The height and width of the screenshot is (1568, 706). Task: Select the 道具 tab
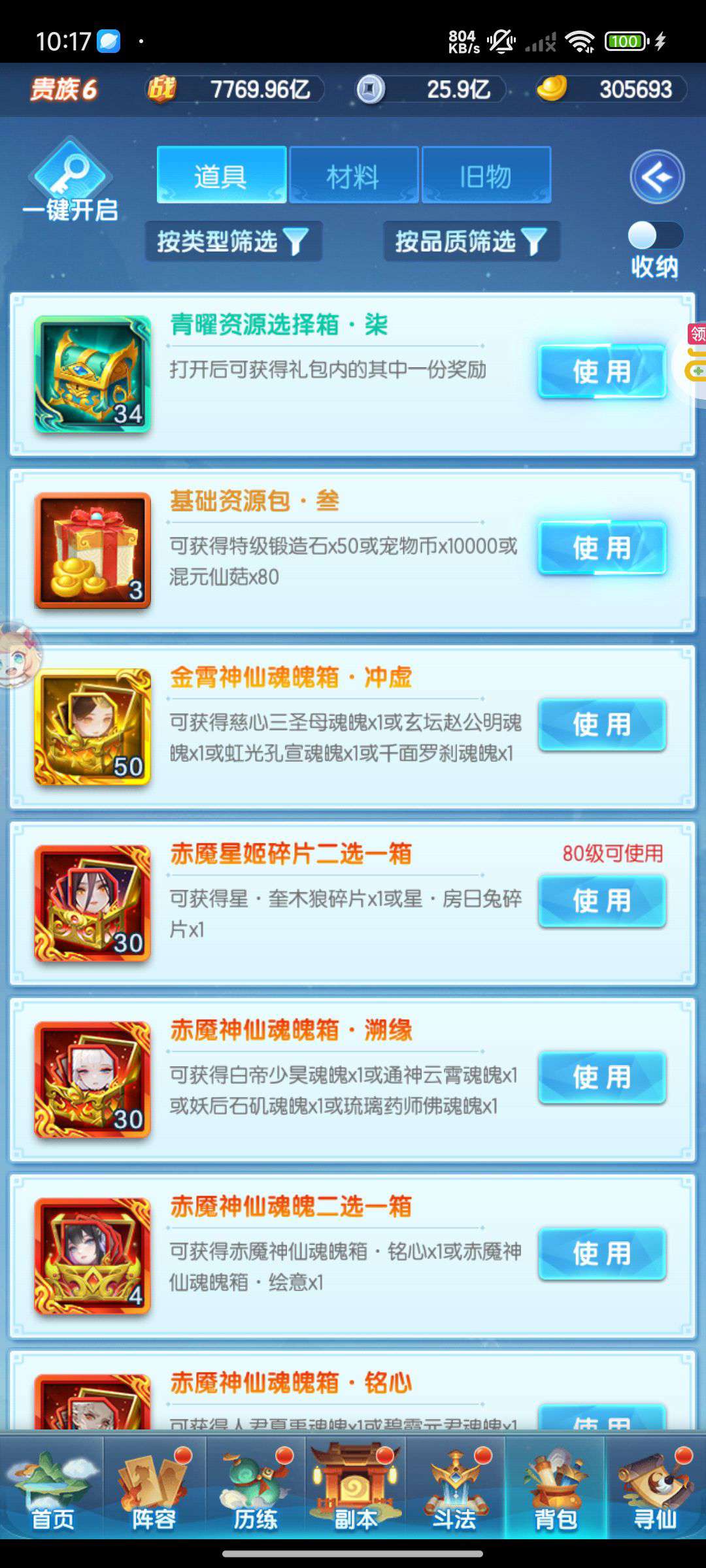tap(222, 175)
